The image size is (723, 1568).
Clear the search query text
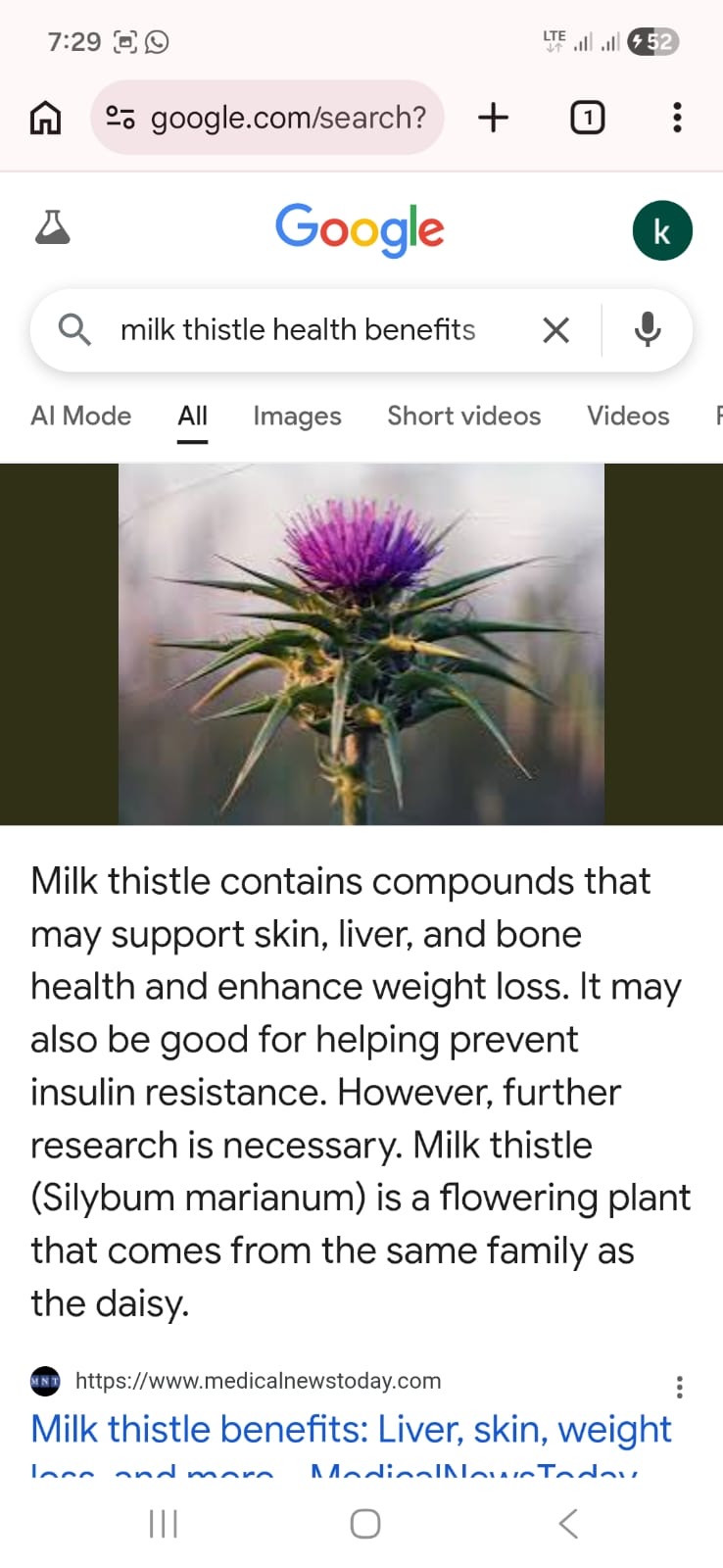(x=555, y=330)
